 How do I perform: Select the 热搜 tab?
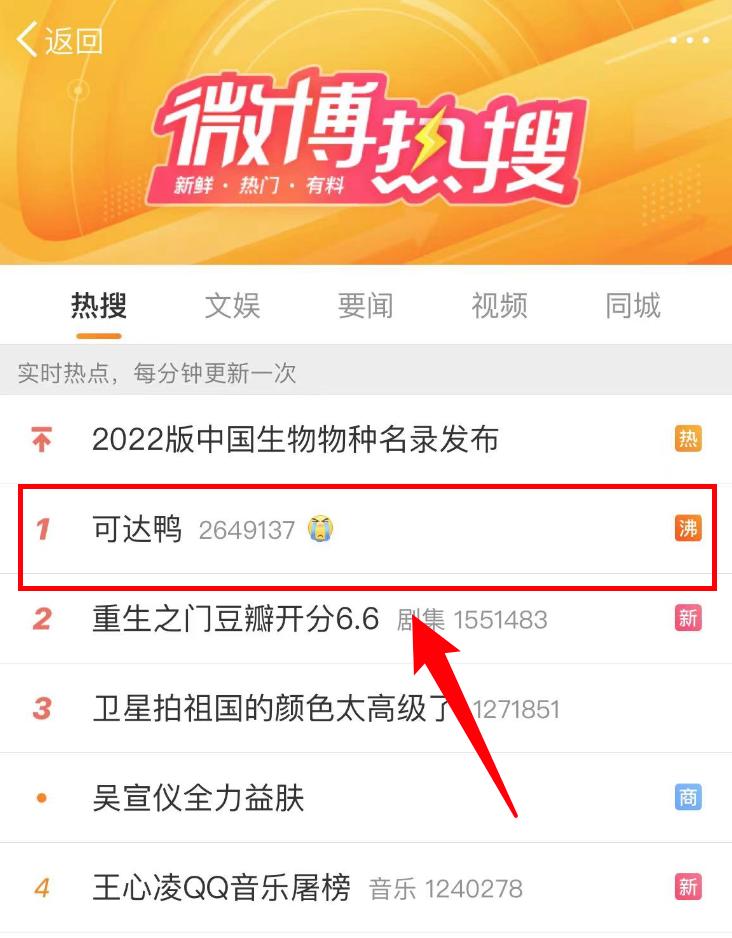pyautogui.click(x=99, y=306)
